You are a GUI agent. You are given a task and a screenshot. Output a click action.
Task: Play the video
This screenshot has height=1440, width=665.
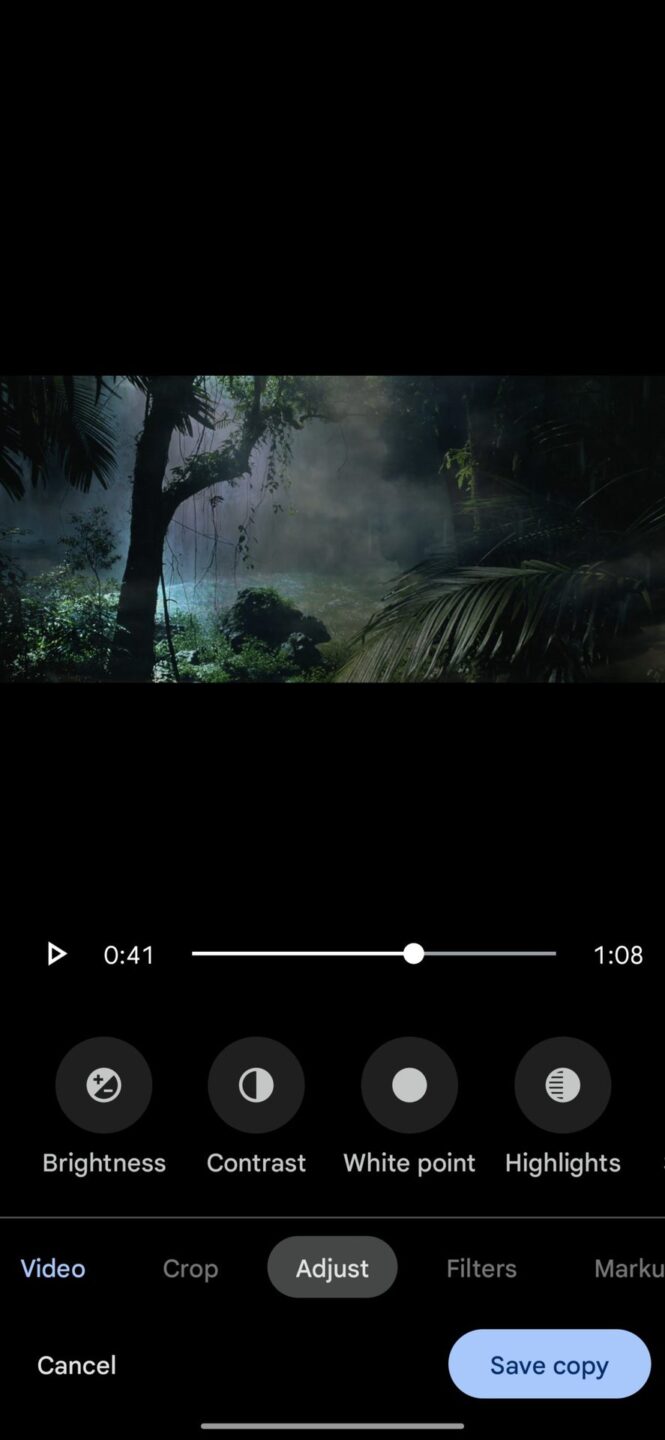tap(57, 954)
